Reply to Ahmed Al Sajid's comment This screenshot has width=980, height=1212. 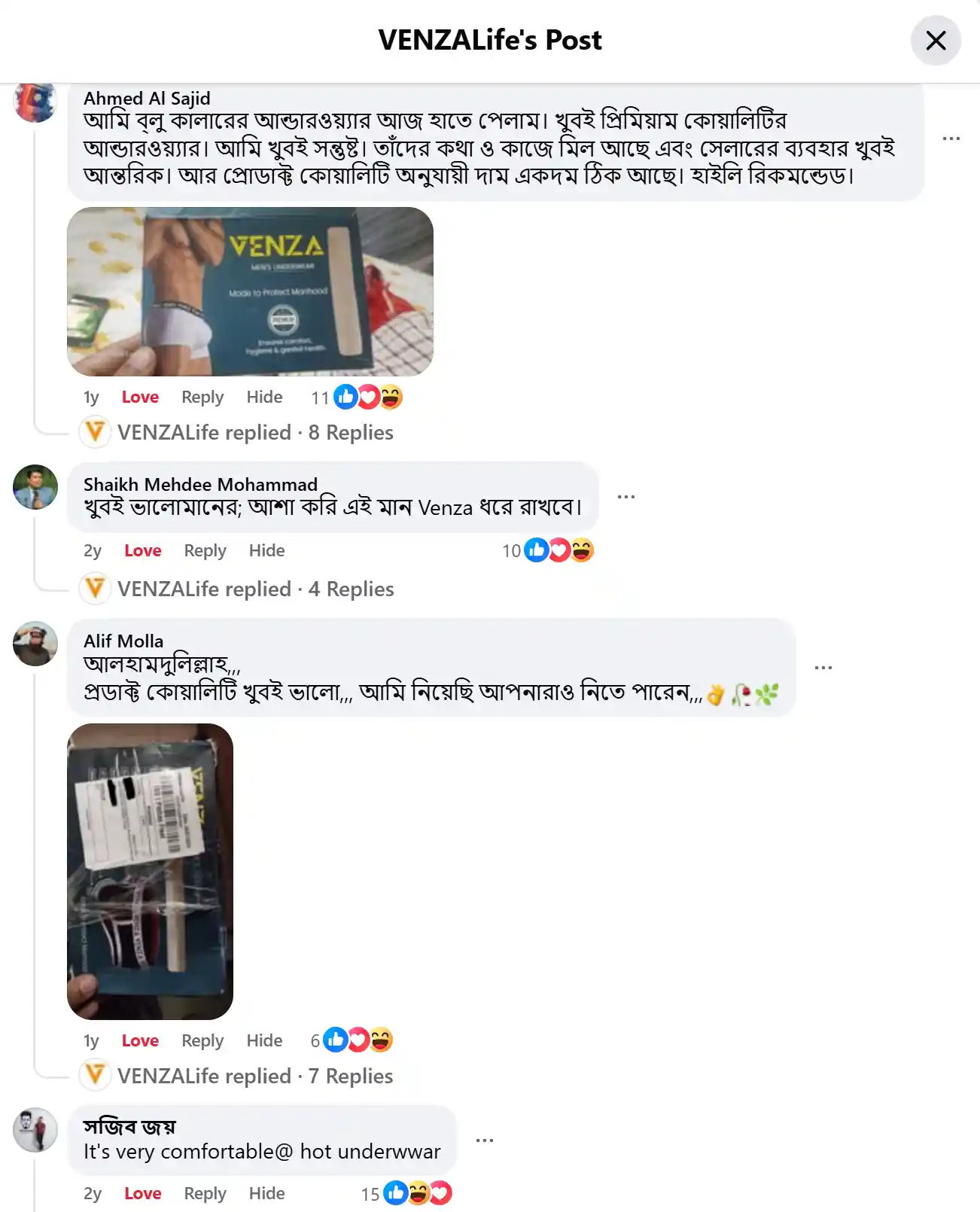click(202, 397)
